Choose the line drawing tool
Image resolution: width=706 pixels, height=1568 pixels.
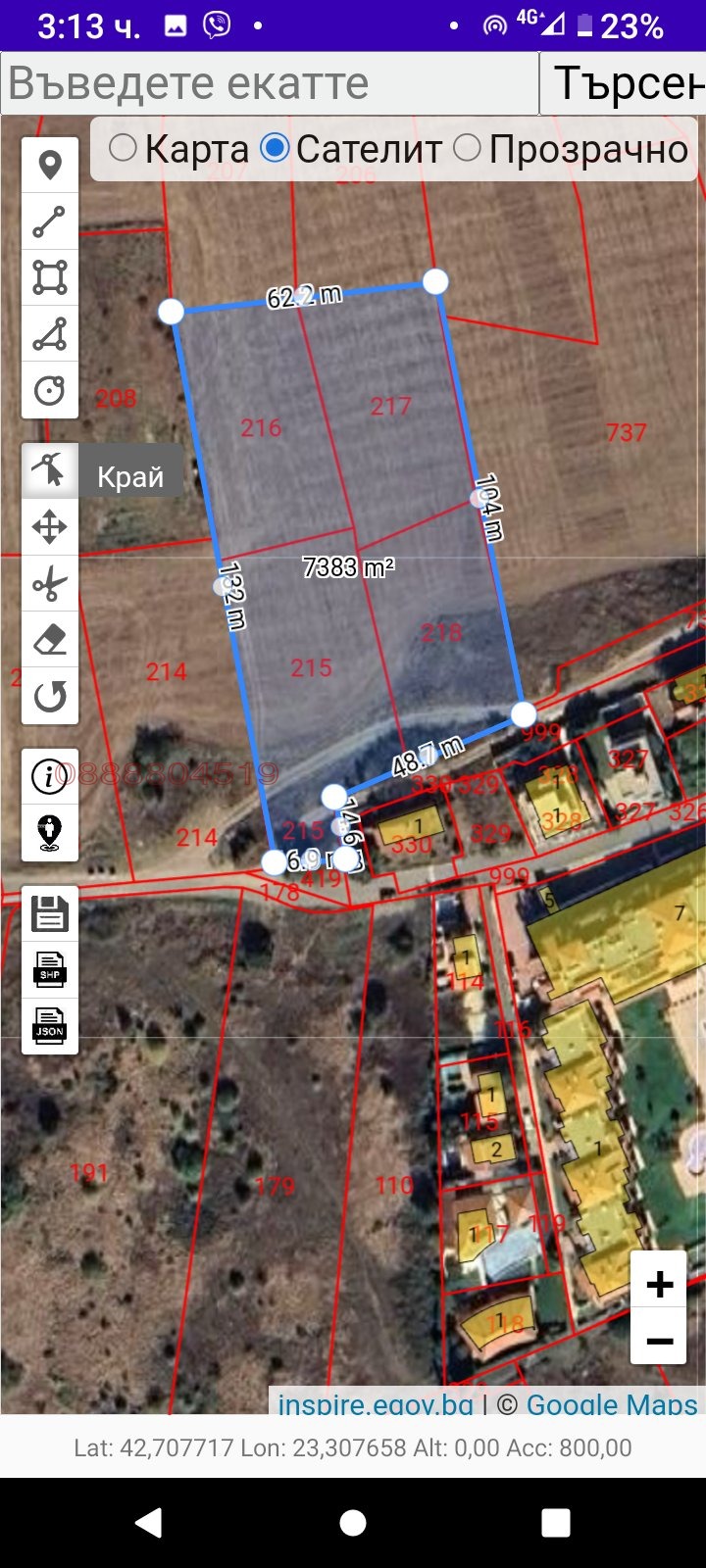point(50,221)
